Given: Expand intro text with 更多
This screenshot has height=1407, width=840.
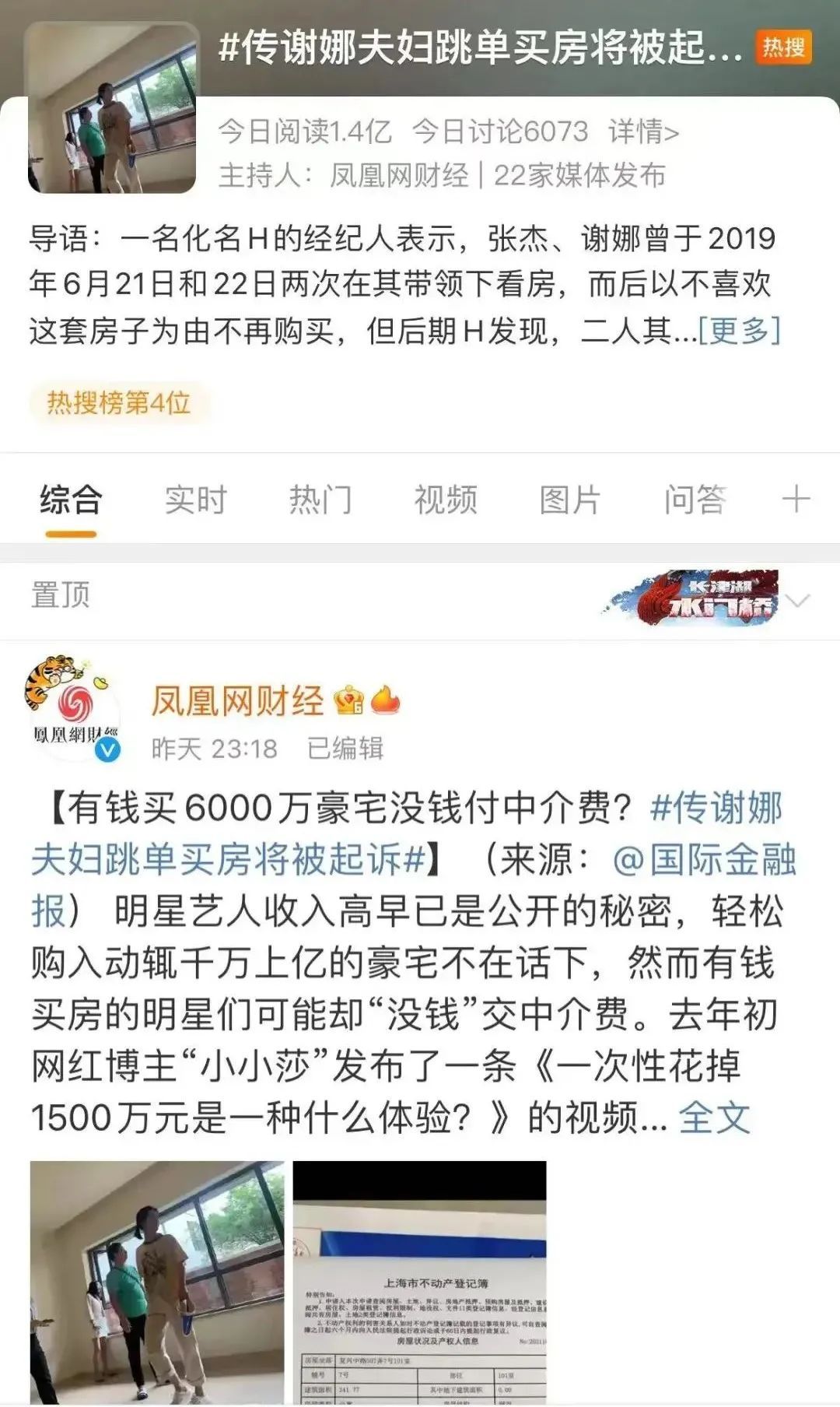Looking at the screenshot, I should (x=740, y=331).
